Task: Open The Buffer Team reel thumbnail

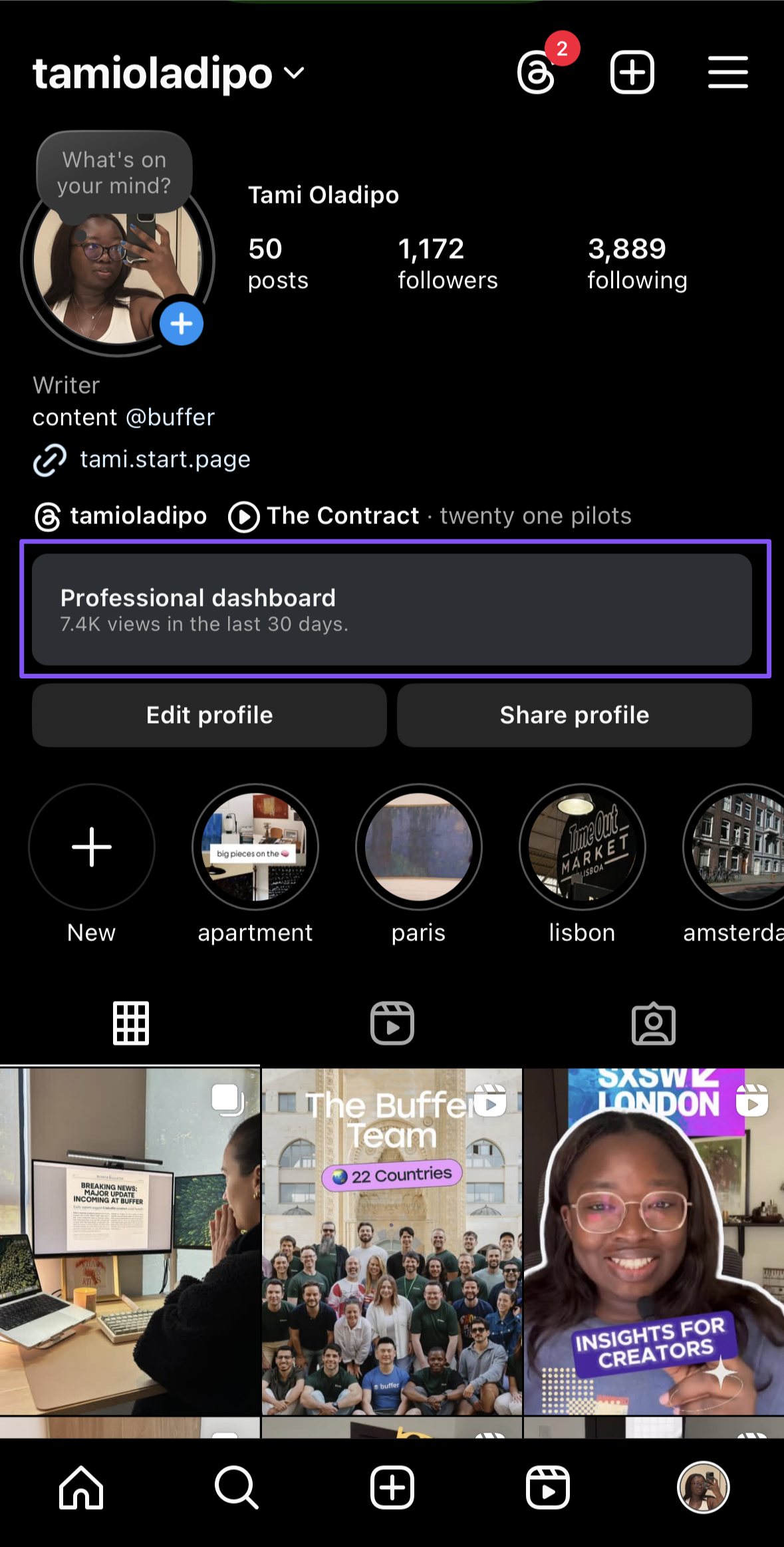Action: [x=392, y=1241]
